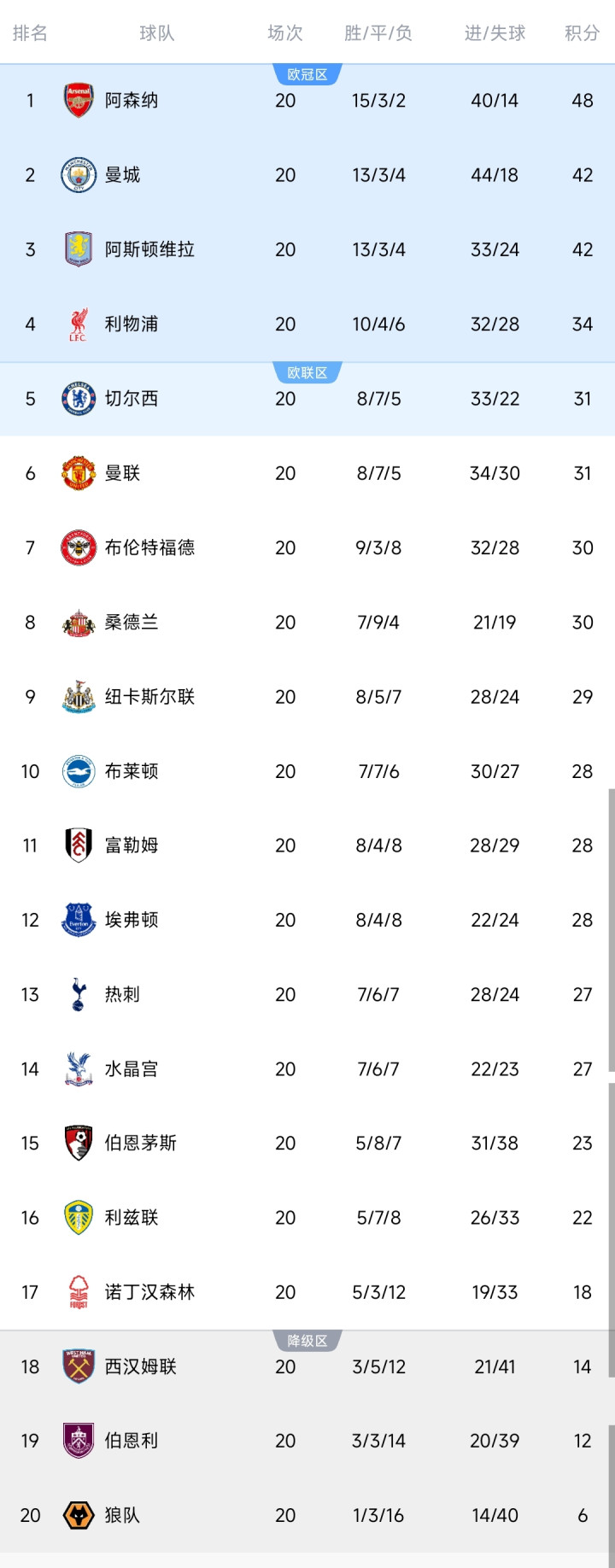Select the Bournemouth (伯恩茅斯) row
This screenshot has width=615, height=1568.
click(141, 1144)
